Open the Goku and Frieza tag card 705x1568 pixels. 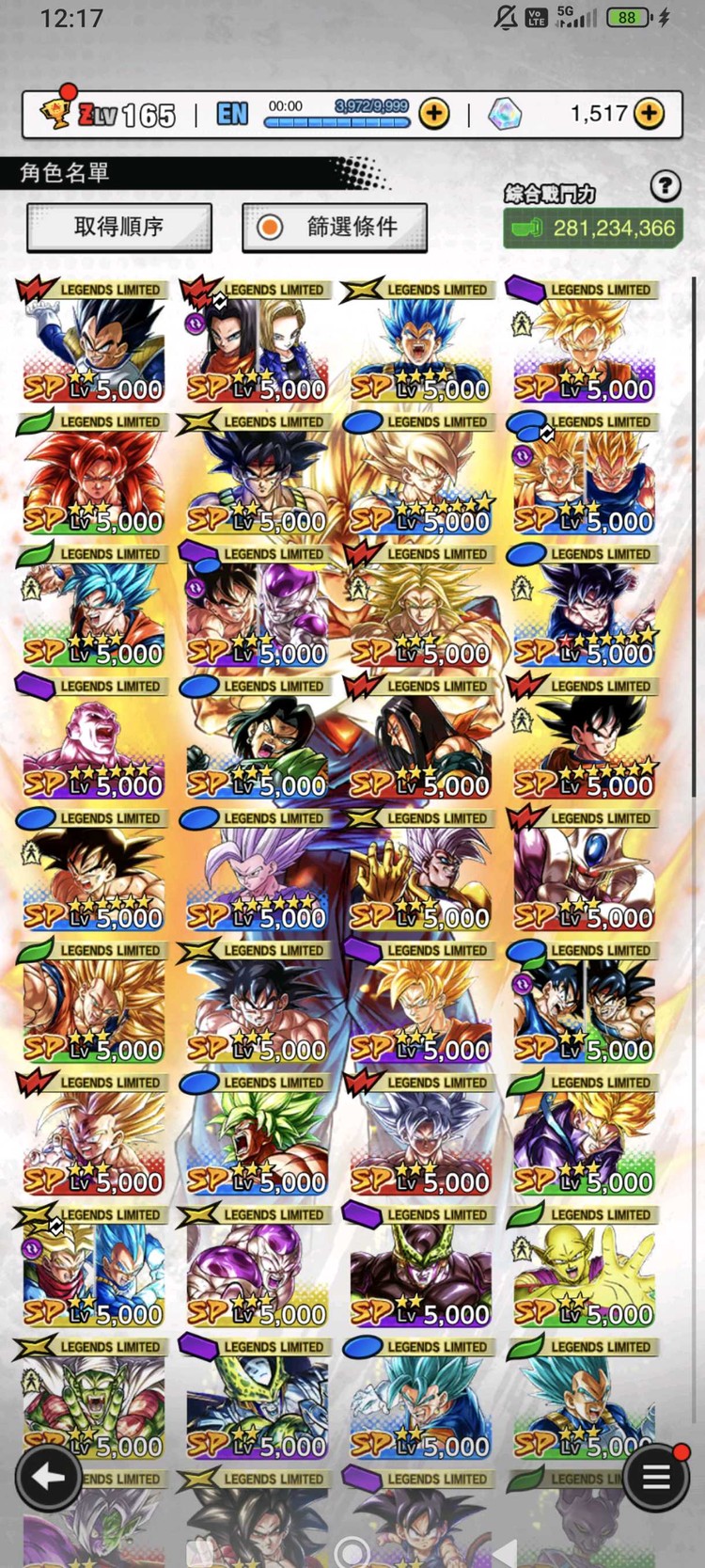click(x=257, y=609)
